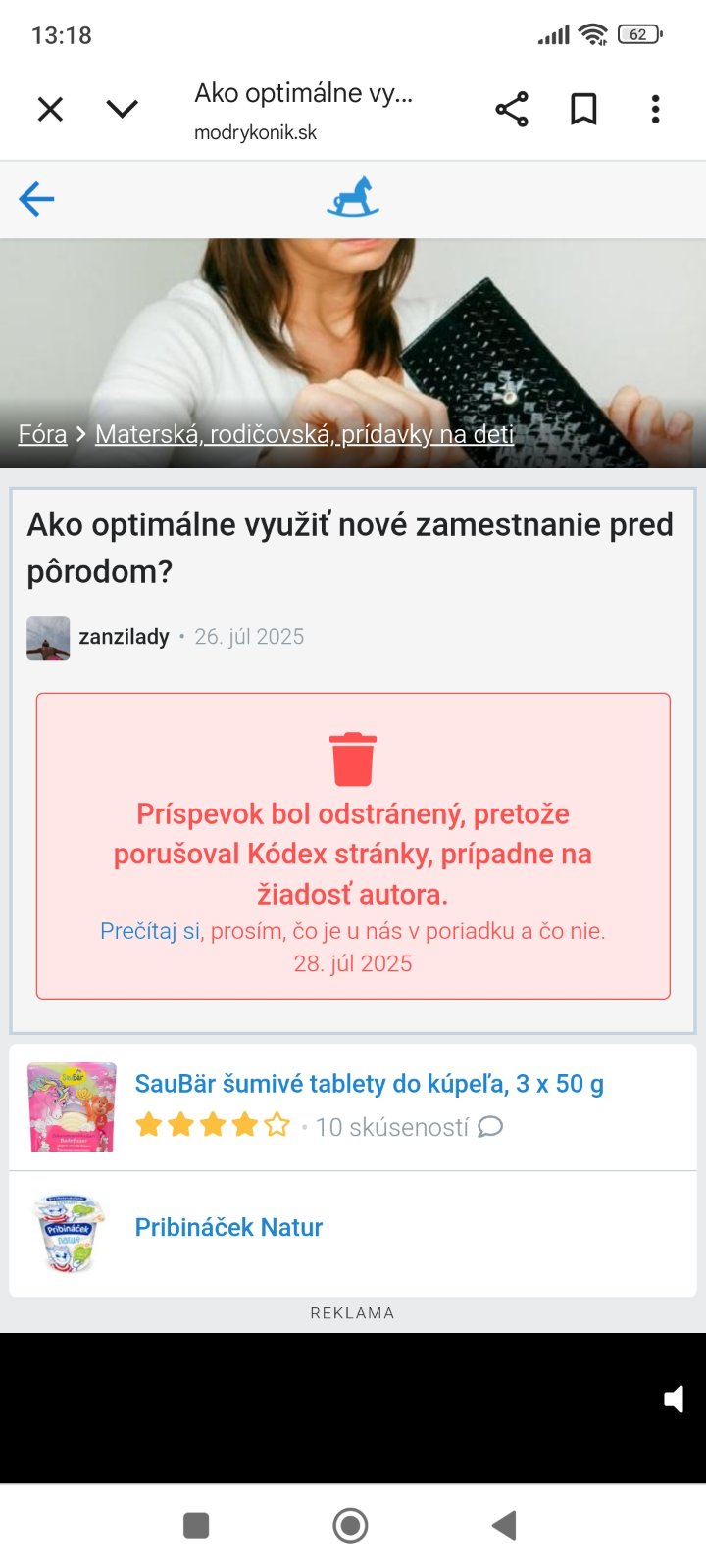Image resolution: width=706 pixels, height=1568 pixels.
Task: Open the Fóra breadcrumb link
Action: point(42,434)
